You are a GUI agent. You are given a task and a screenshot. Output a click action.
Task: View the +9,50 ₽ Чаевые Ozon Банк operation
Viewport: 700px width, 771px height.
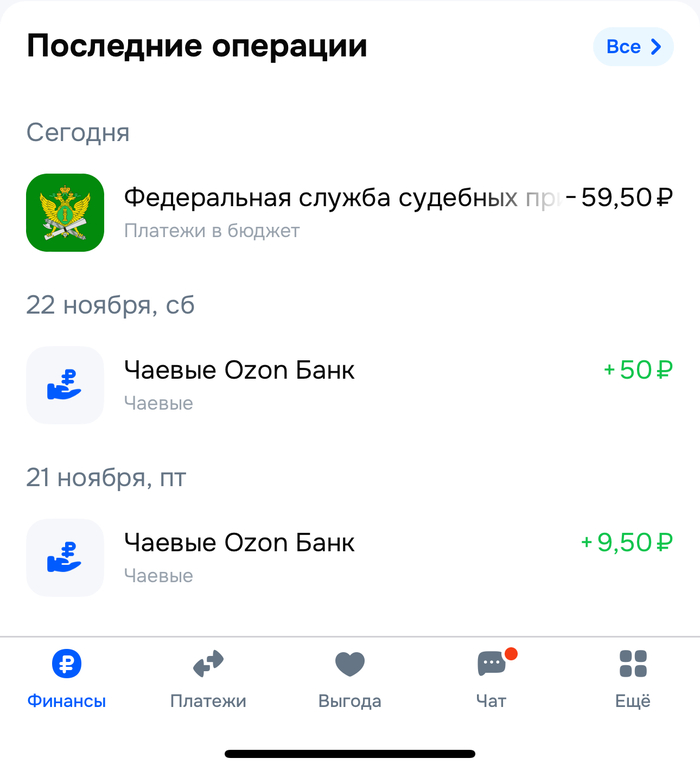(x=348, y=557)
